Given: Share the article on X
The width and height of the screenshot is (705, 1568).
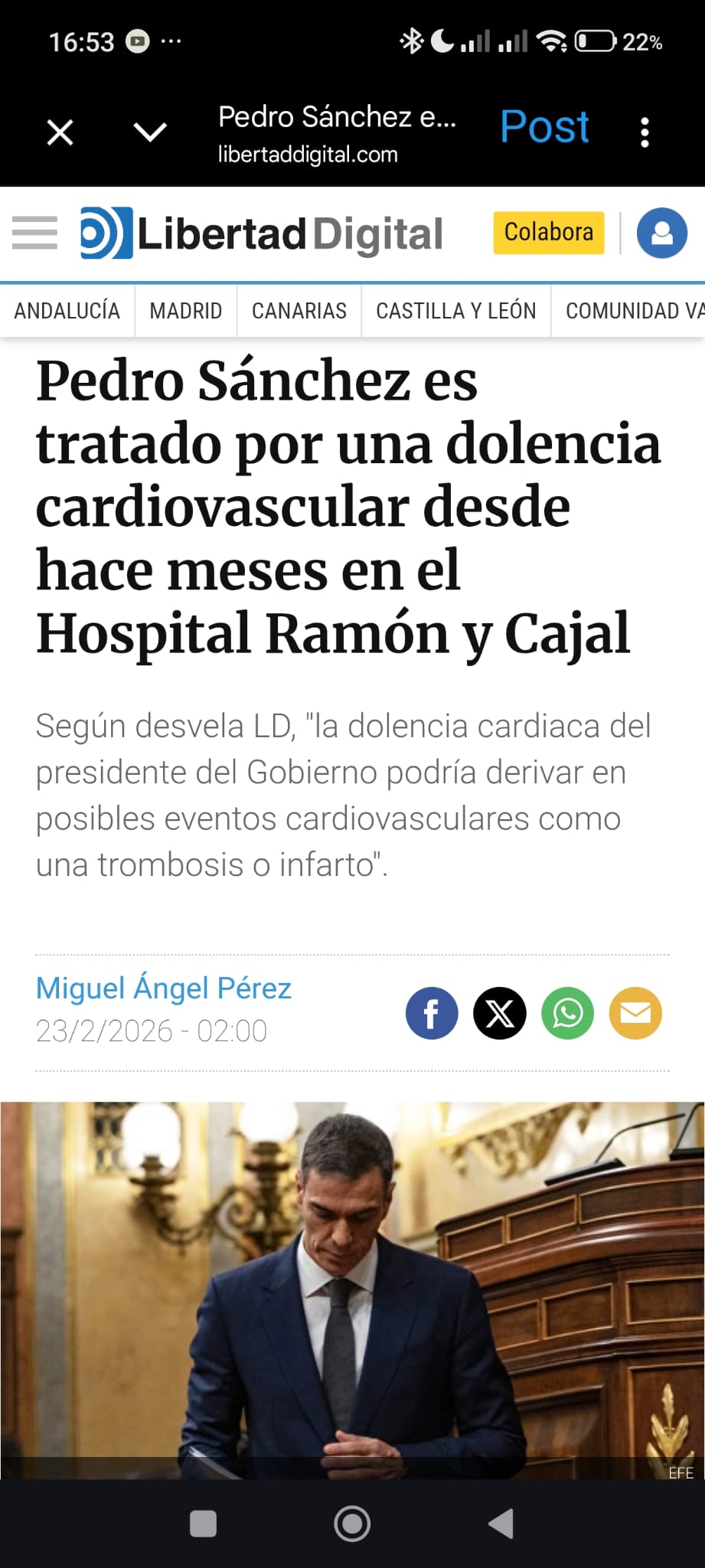Looking at the screenshot, I should pos(500,1013).
